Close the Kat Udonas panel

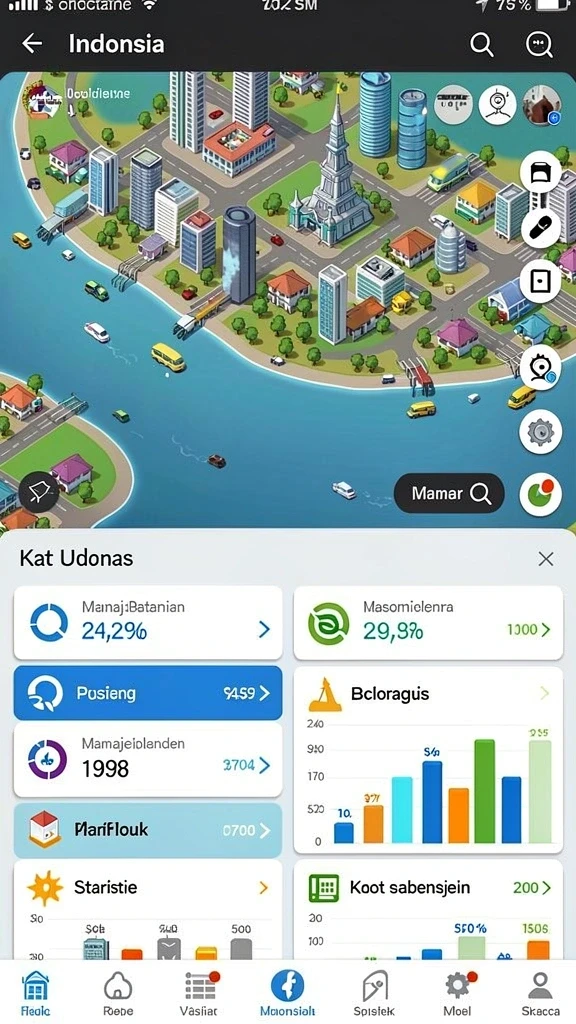546,558
